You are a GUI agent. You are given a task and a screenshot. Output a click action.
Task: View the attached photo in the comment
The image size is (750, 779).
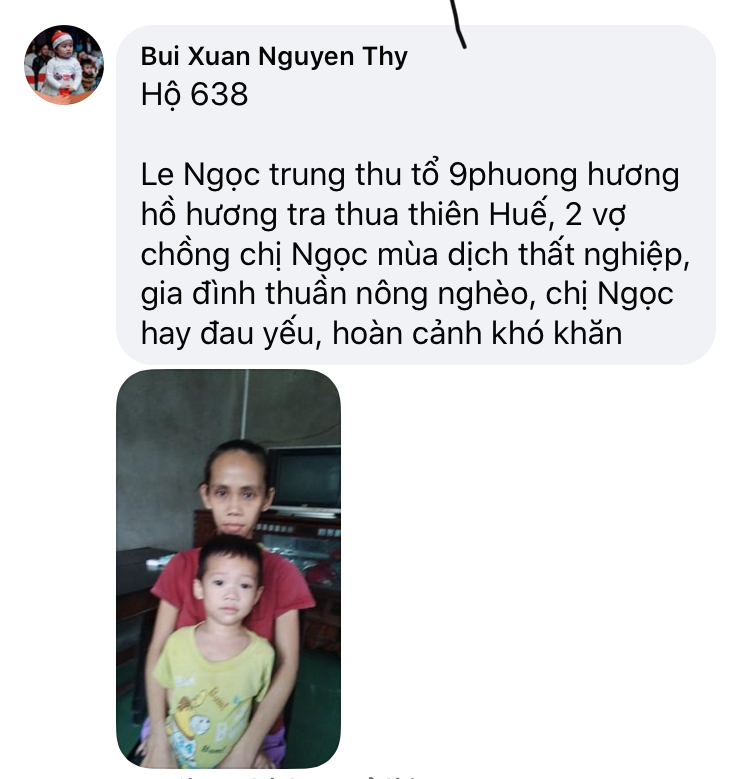228,568
